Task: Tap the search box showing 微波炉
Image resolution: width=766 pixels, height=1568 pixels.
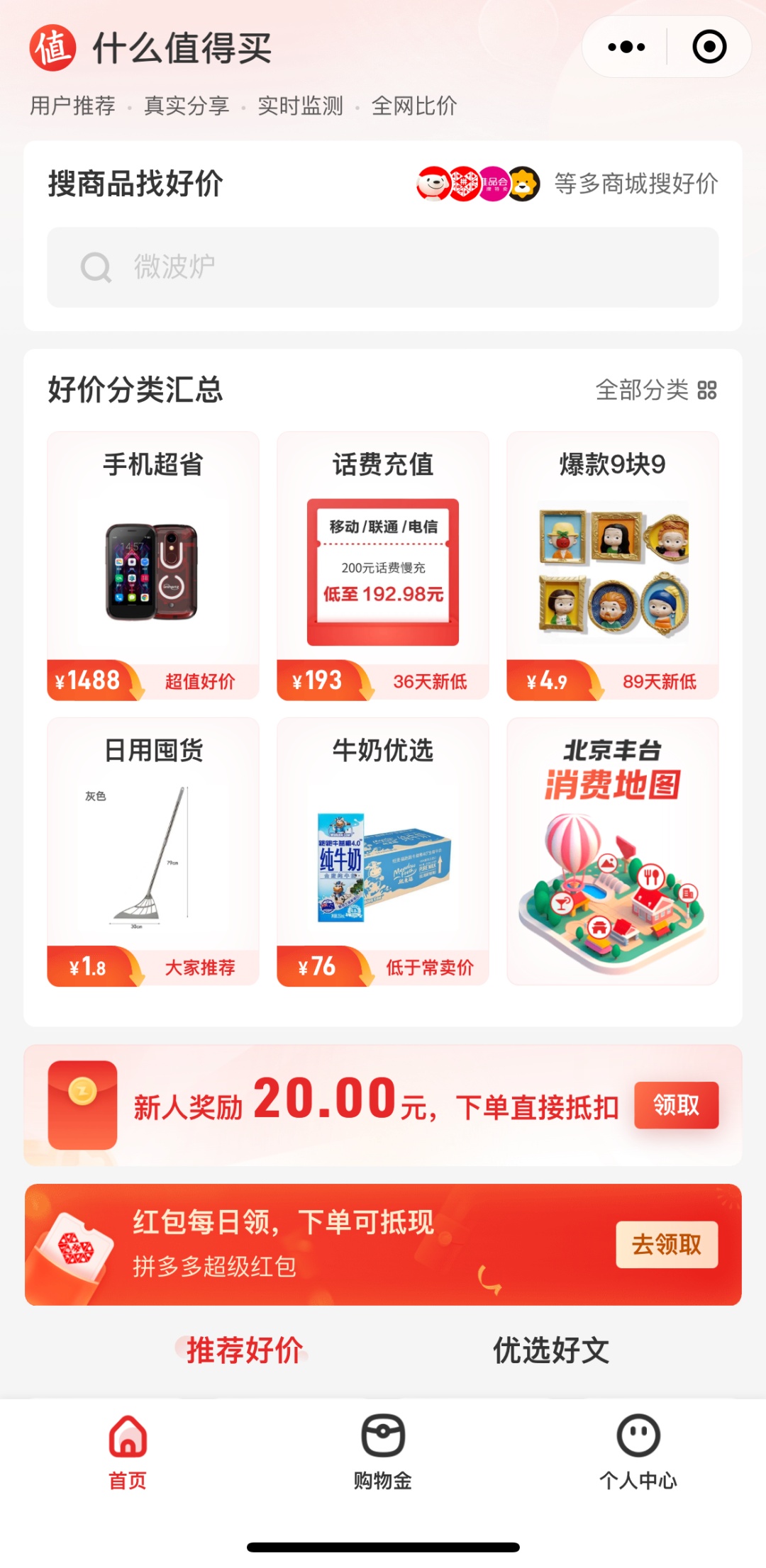Action: click(x=382, y=267)
